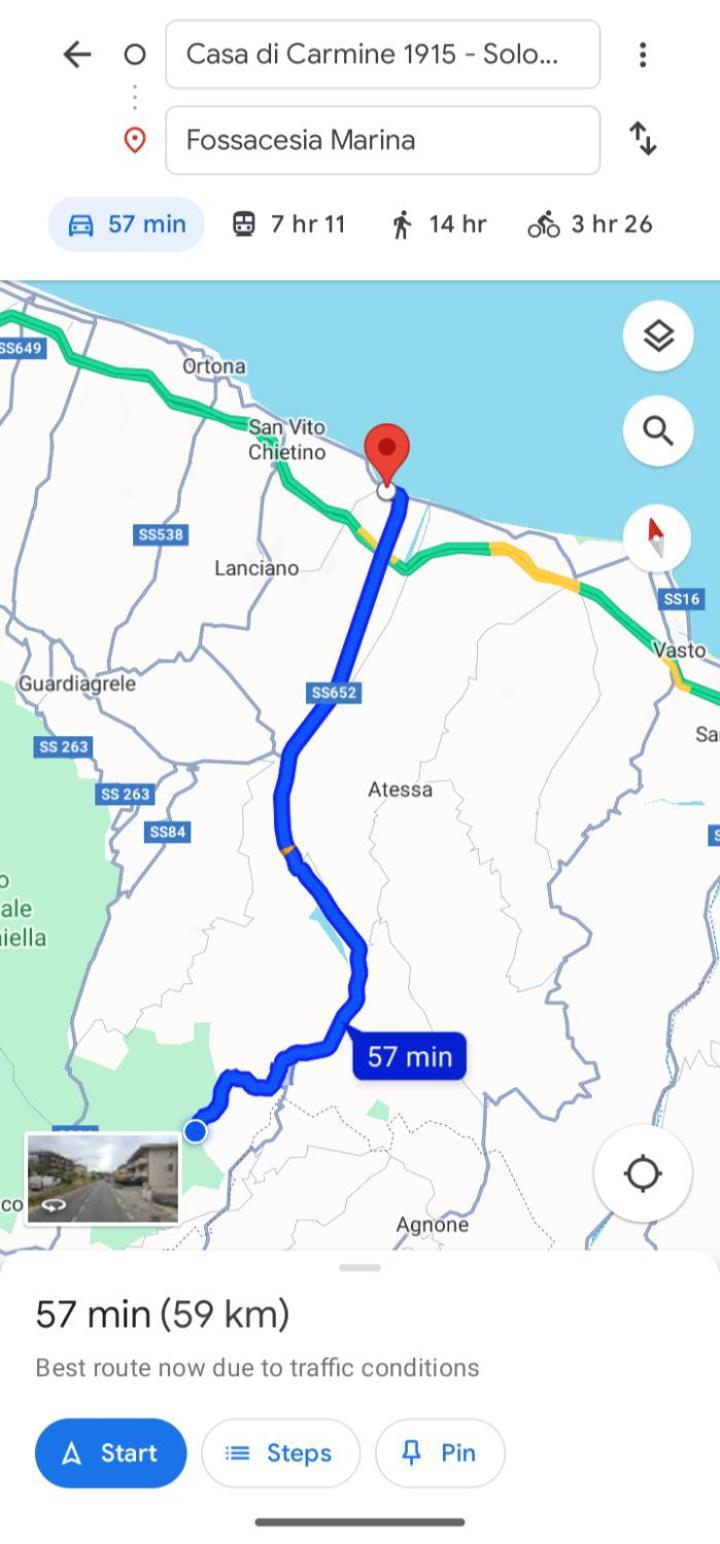Switch to transit 7 hr 11
720x1544 pixels.
288,224
